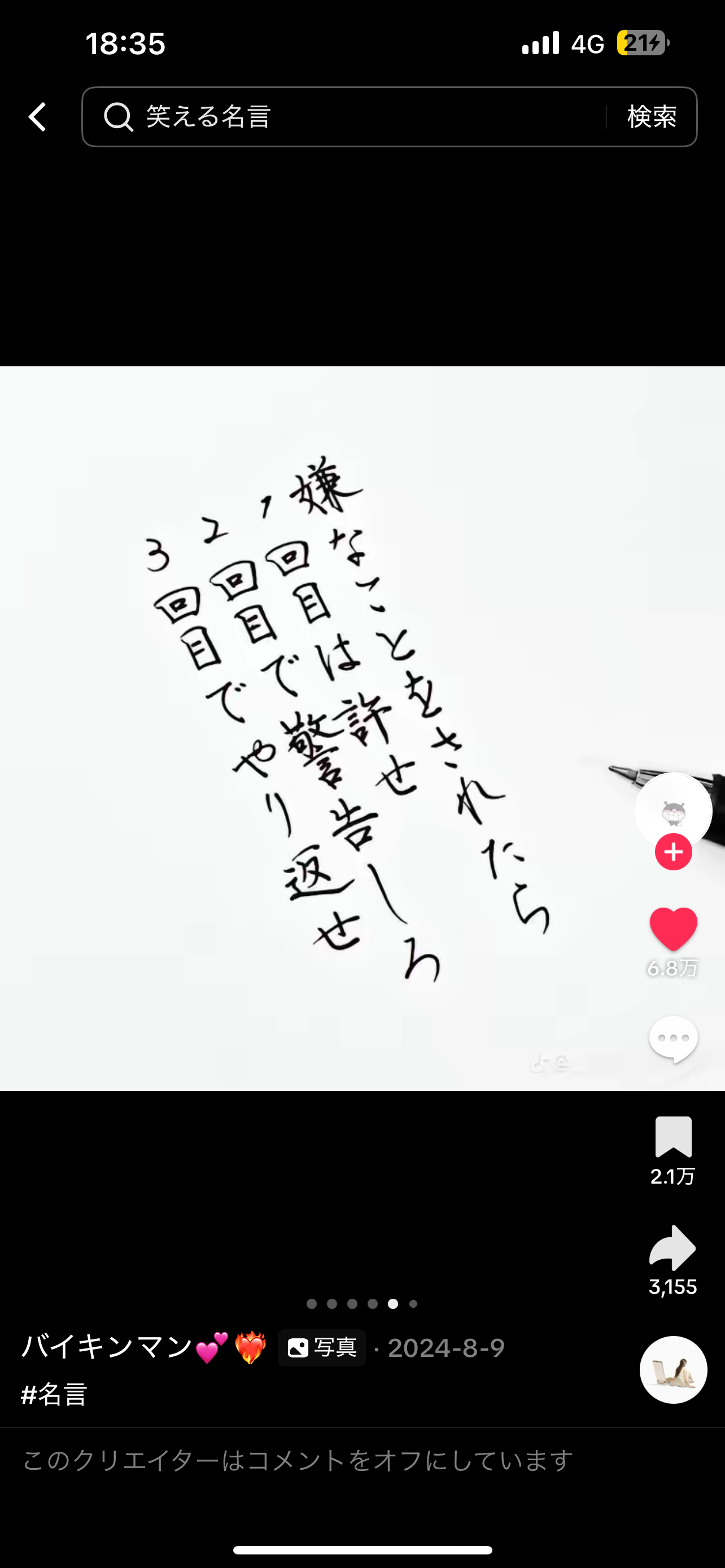The height and width of the screenshot is (1568, 725).
Task: Tap the 写真 photo badge
Action: coord(321,1348)
